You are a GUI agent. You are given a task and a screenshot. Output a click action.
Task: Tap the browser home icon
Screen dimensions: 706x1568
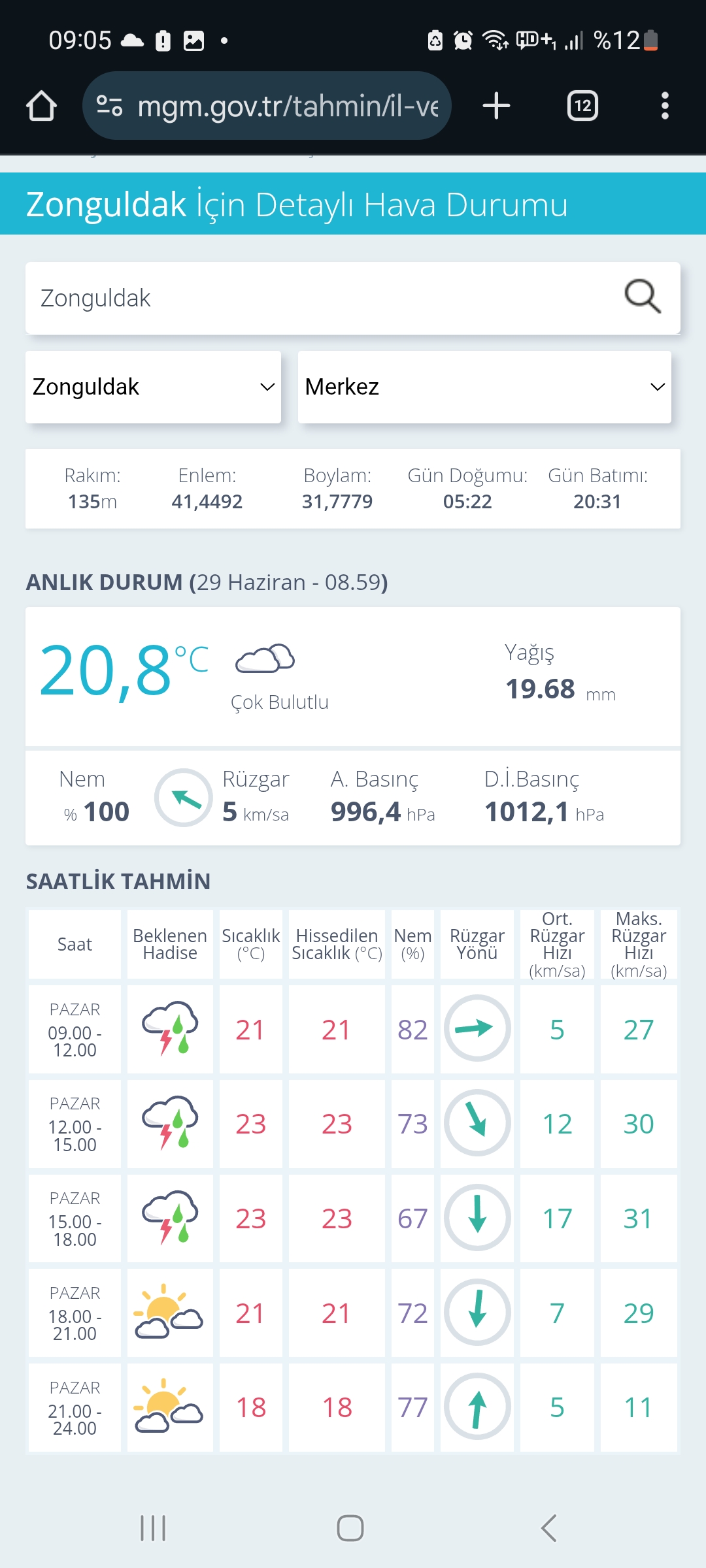click(41, 106)
